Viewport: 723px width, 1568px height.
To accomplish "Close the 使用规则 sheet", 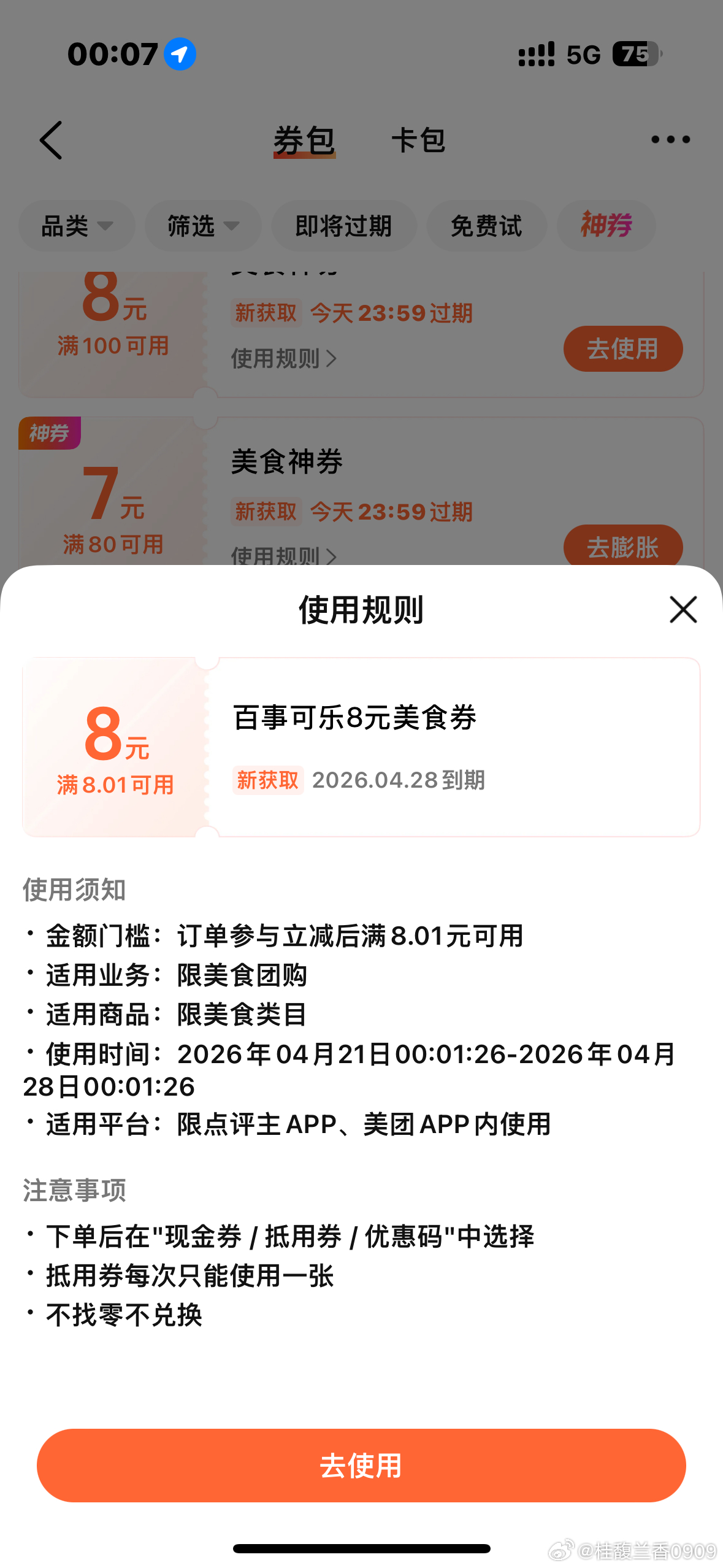I will click(x=683, y=609).
